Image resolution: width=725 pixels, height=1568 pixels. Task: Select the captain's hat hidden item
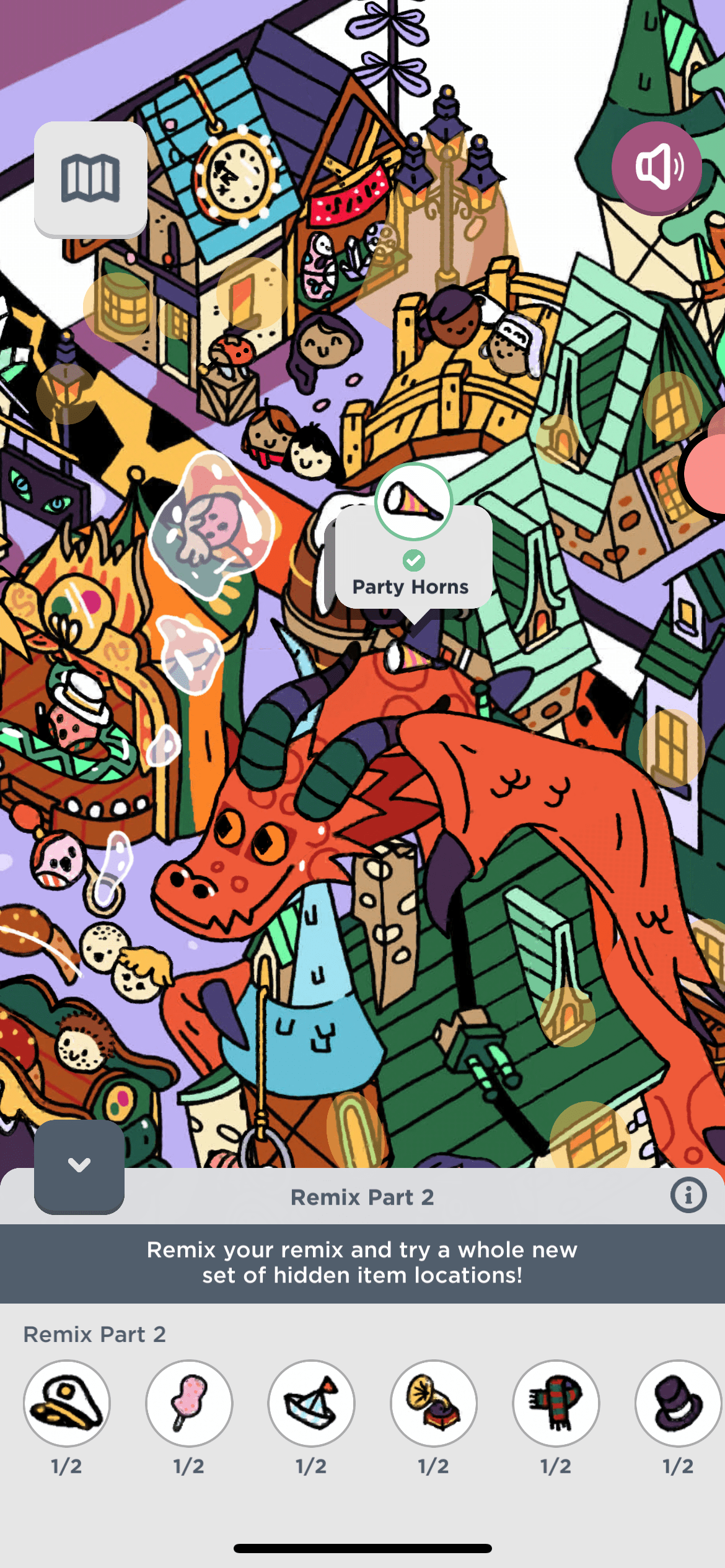67,1403
